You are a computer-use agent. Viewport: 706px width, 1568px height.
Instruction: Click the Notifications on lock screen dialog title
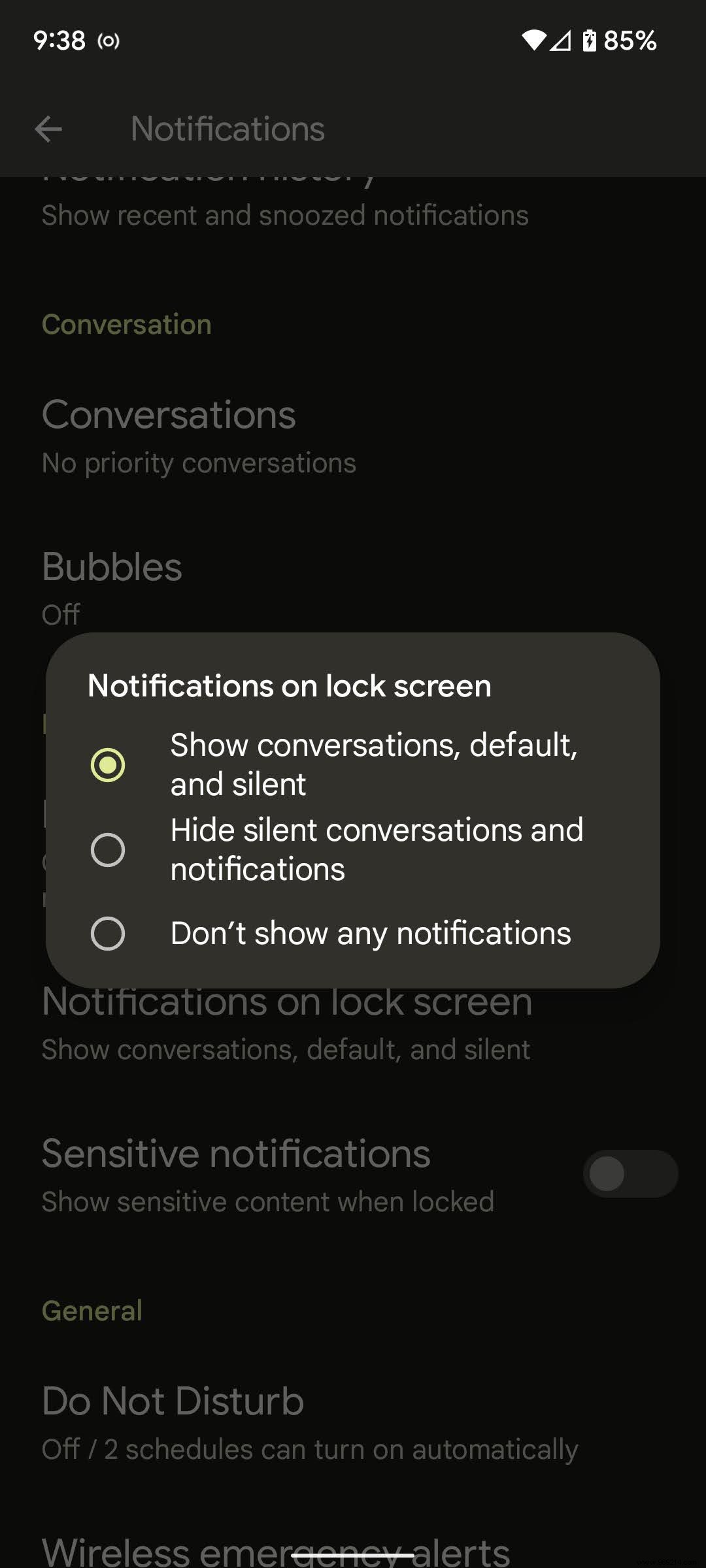(x=289, y=685)
